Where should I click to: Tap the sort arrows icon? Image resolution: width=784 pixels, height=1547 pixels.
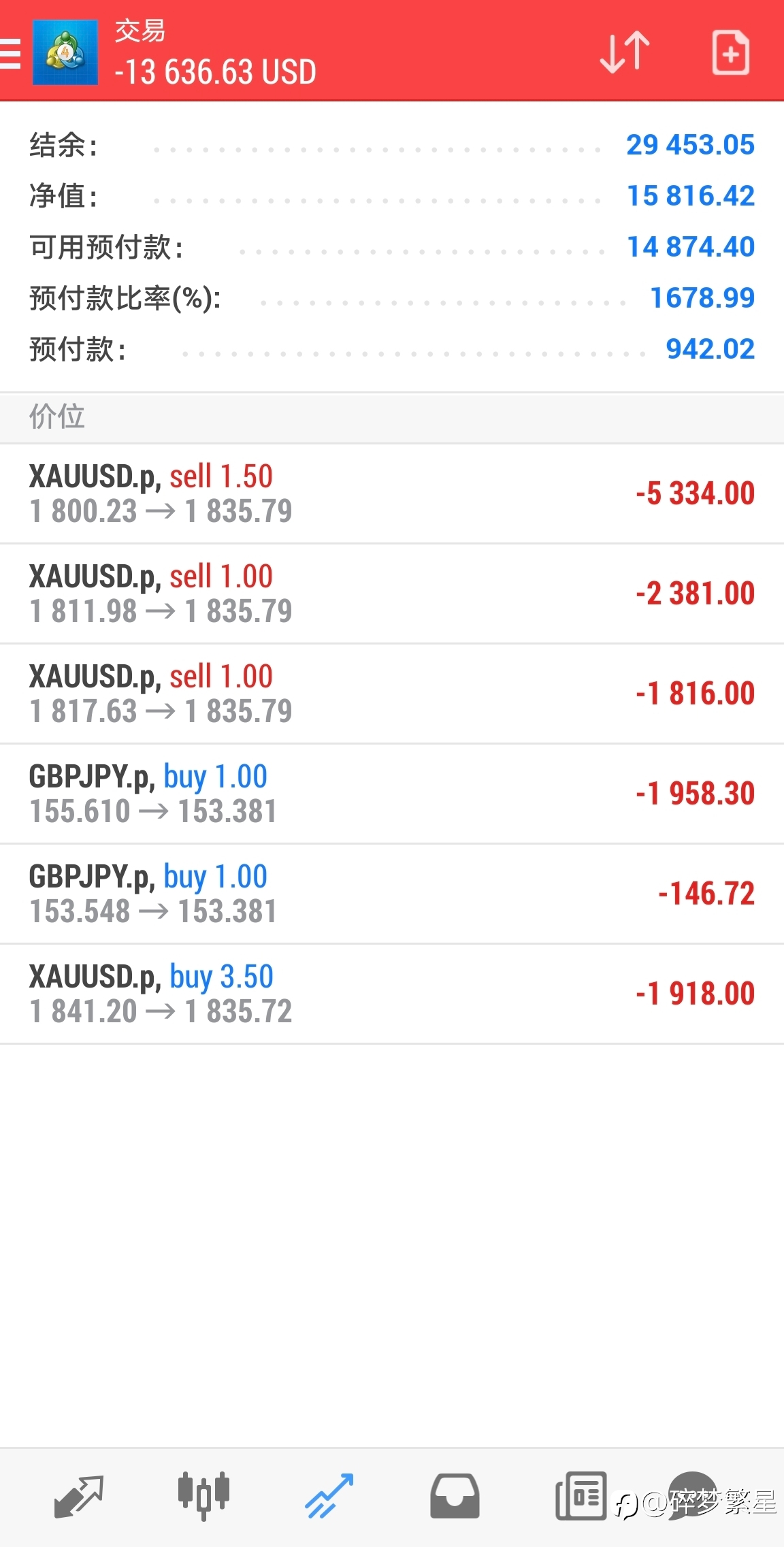click(625, 52)
